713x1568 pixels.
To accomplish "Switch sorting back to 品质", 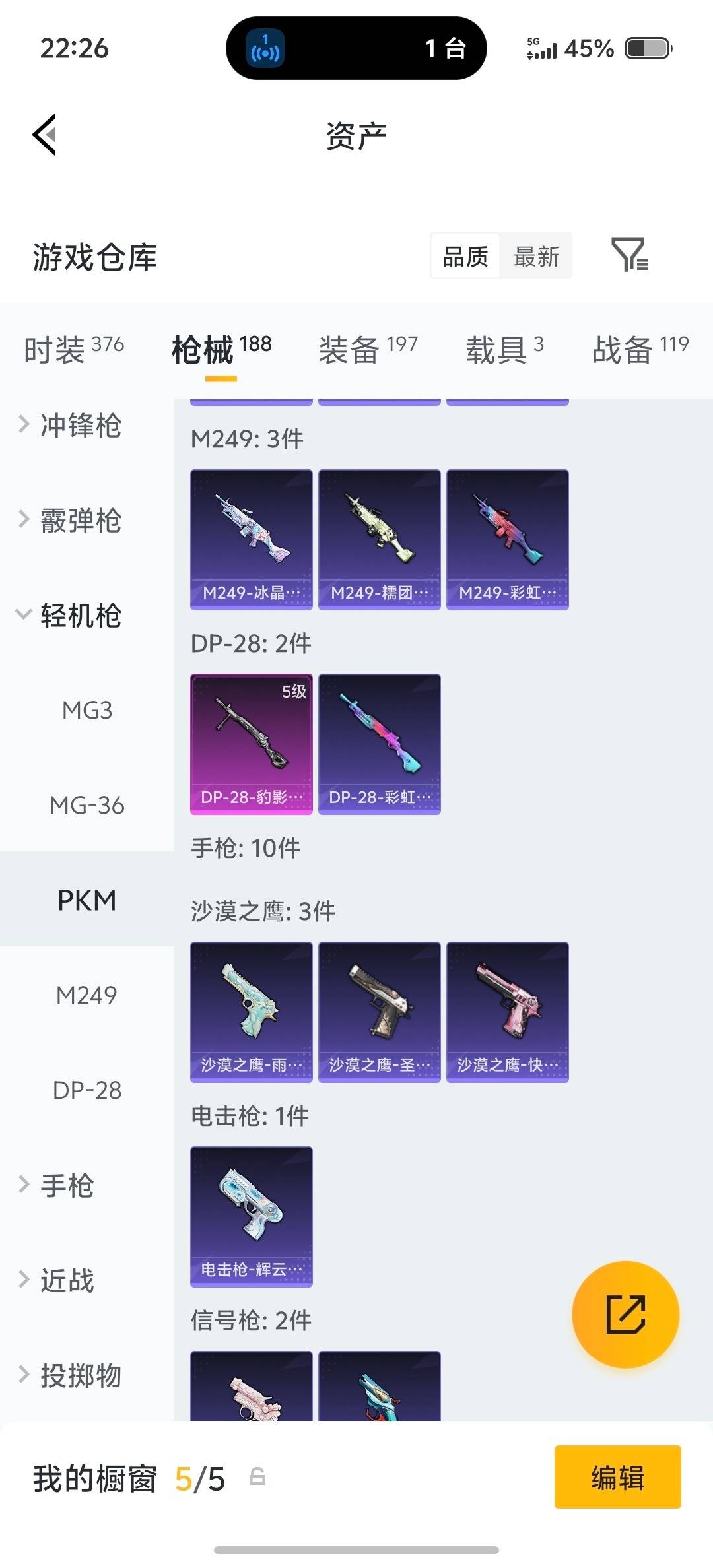I will pyautogui.click(x=464, y=256).
